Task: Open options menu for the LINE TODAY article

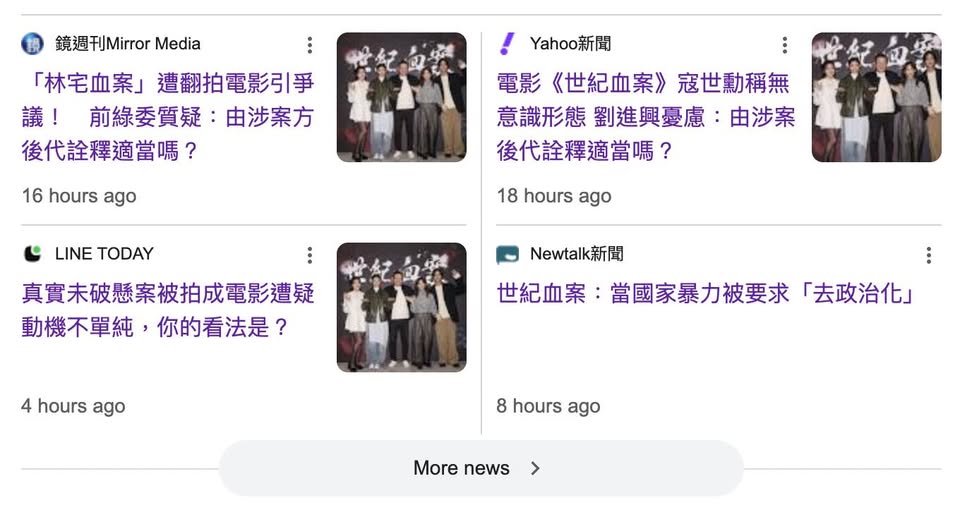Action: [310, 255]
